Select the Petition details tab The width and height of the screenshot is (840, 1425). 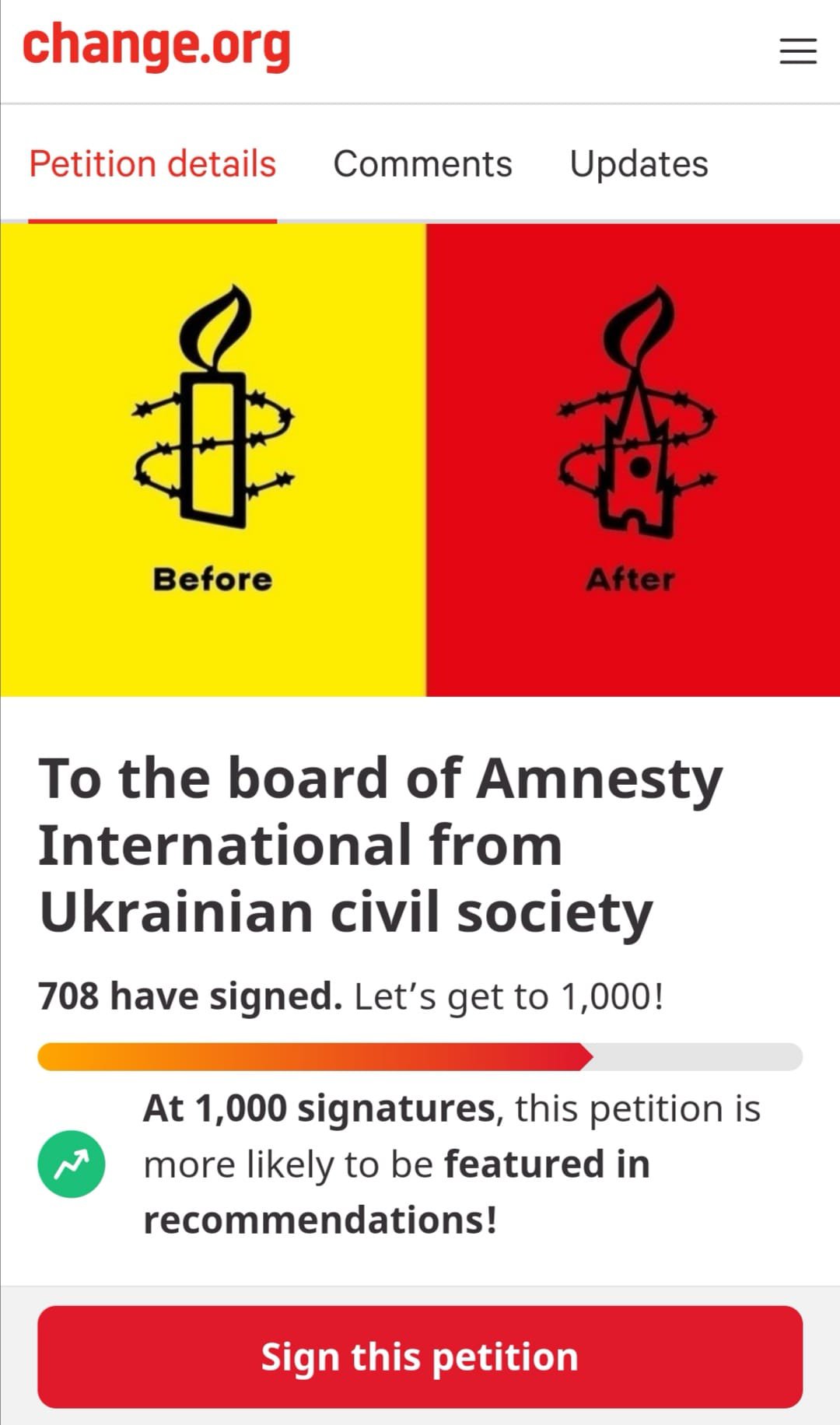coord(152,164)
